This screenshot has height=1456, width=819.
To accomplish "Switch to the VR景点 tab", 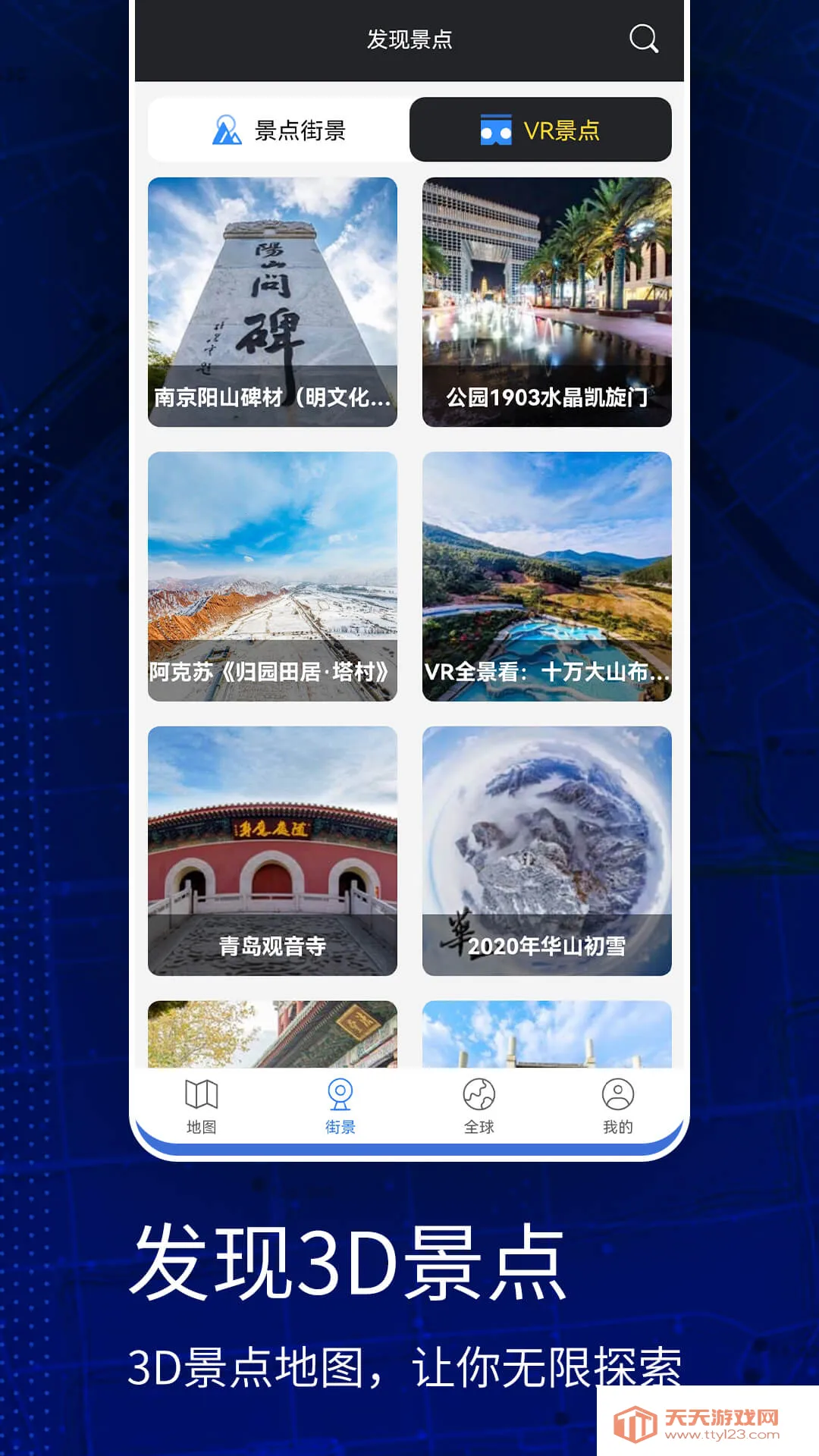I will coord(540,130).
